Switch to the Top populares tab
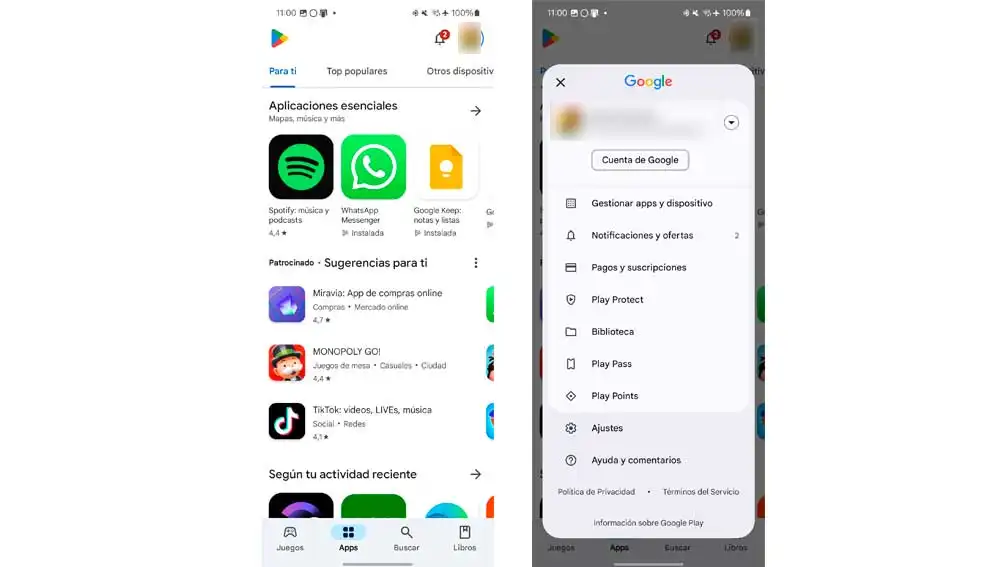 pyautogui.click(x=356, y=71)
